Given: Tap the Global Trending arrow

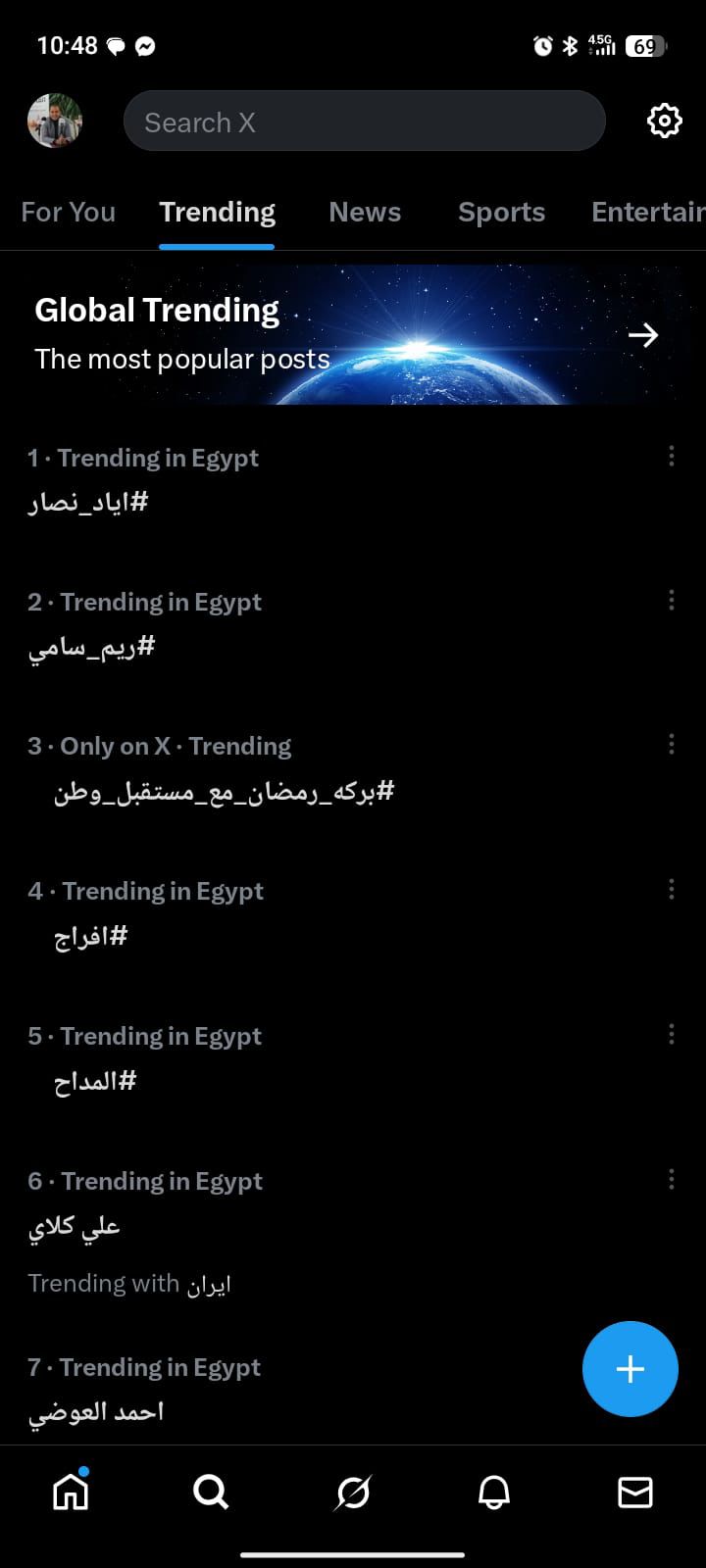Looking at the screenshot, I should tap(643, 334).
